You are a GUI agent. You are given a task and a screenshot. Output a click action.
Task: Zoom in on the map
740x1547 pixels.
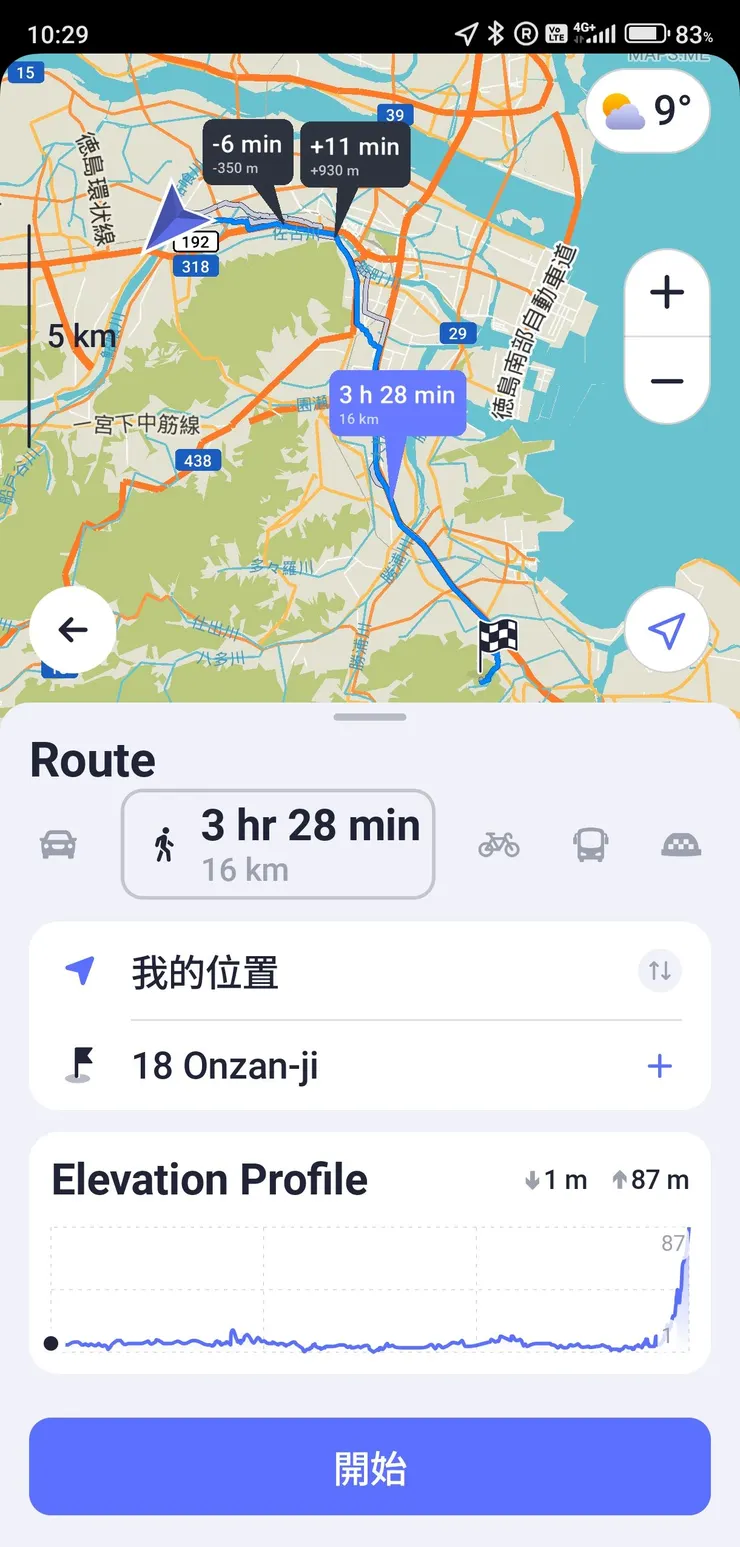click(x=666, y=292)
